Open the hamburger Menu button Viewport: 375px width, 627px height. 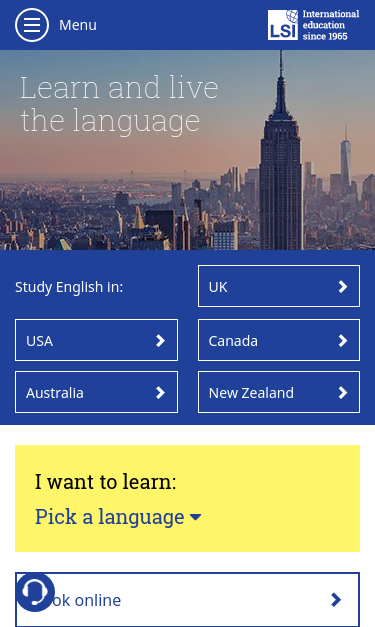pos(32,25)
